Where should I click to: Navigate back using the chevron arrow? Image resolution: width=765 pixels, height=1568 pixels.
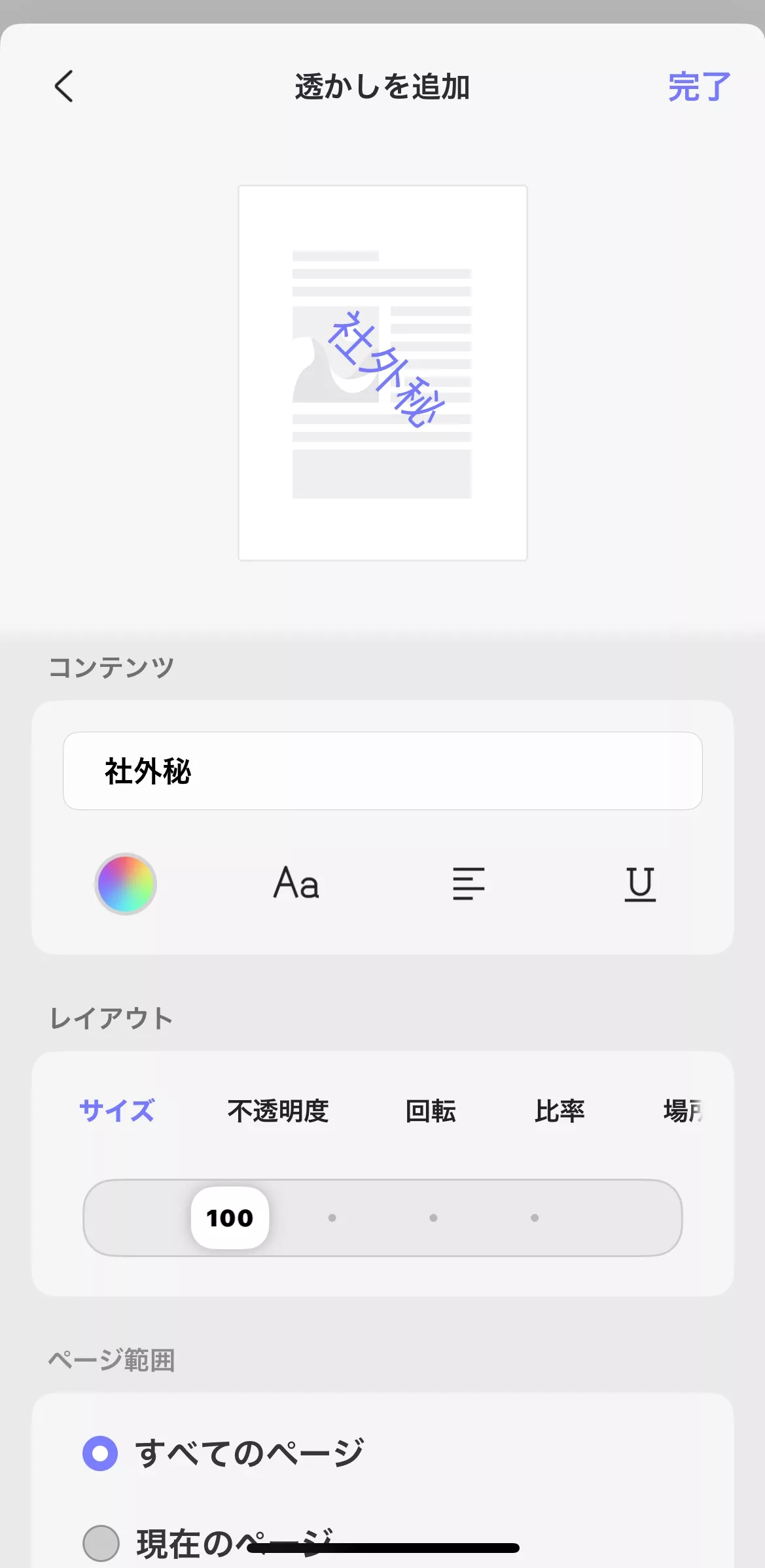point(63,86)
